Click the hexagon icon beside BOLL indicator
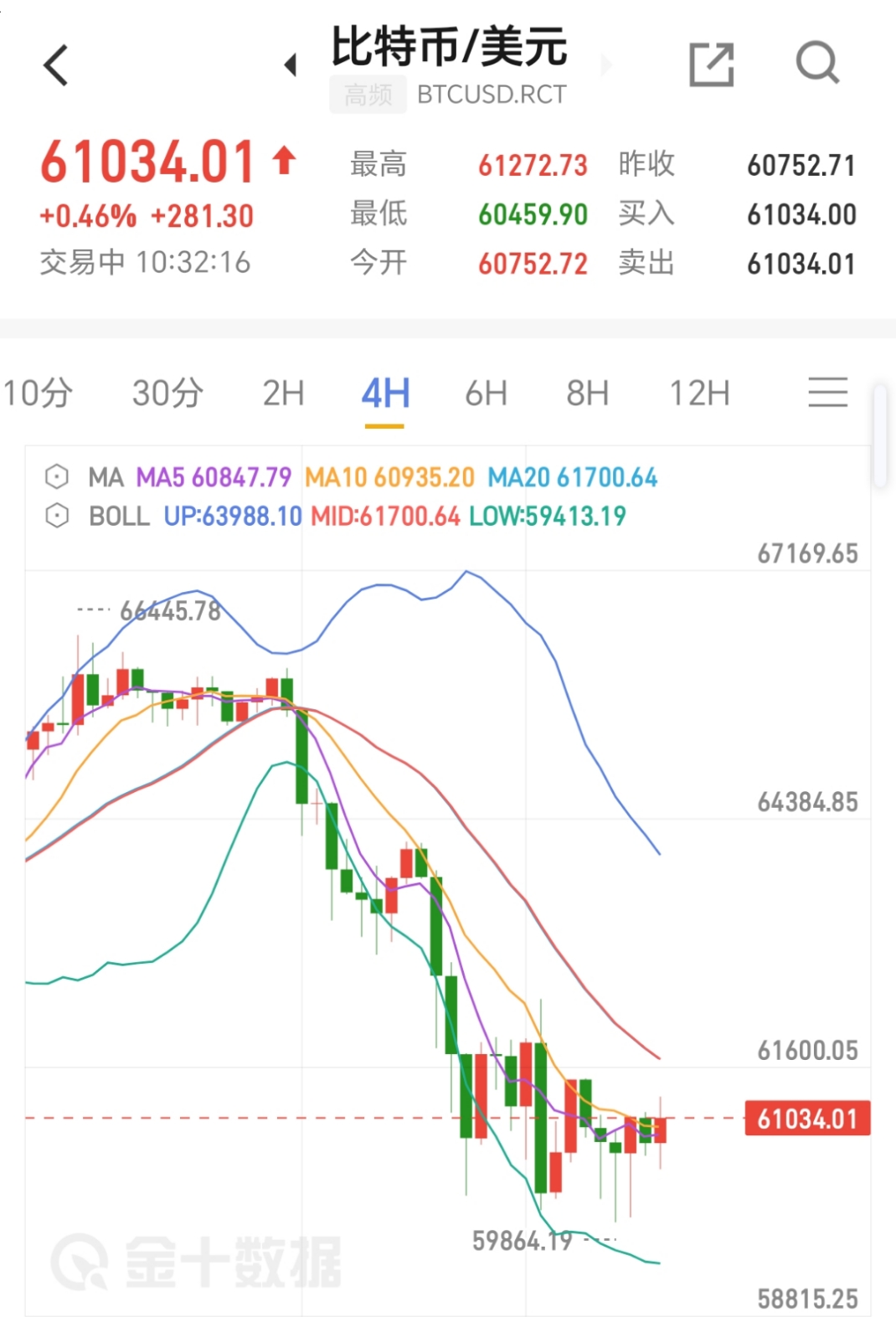Image resolution: width=896 pixels, height=1317 pixels. click(x=56, y=517)
